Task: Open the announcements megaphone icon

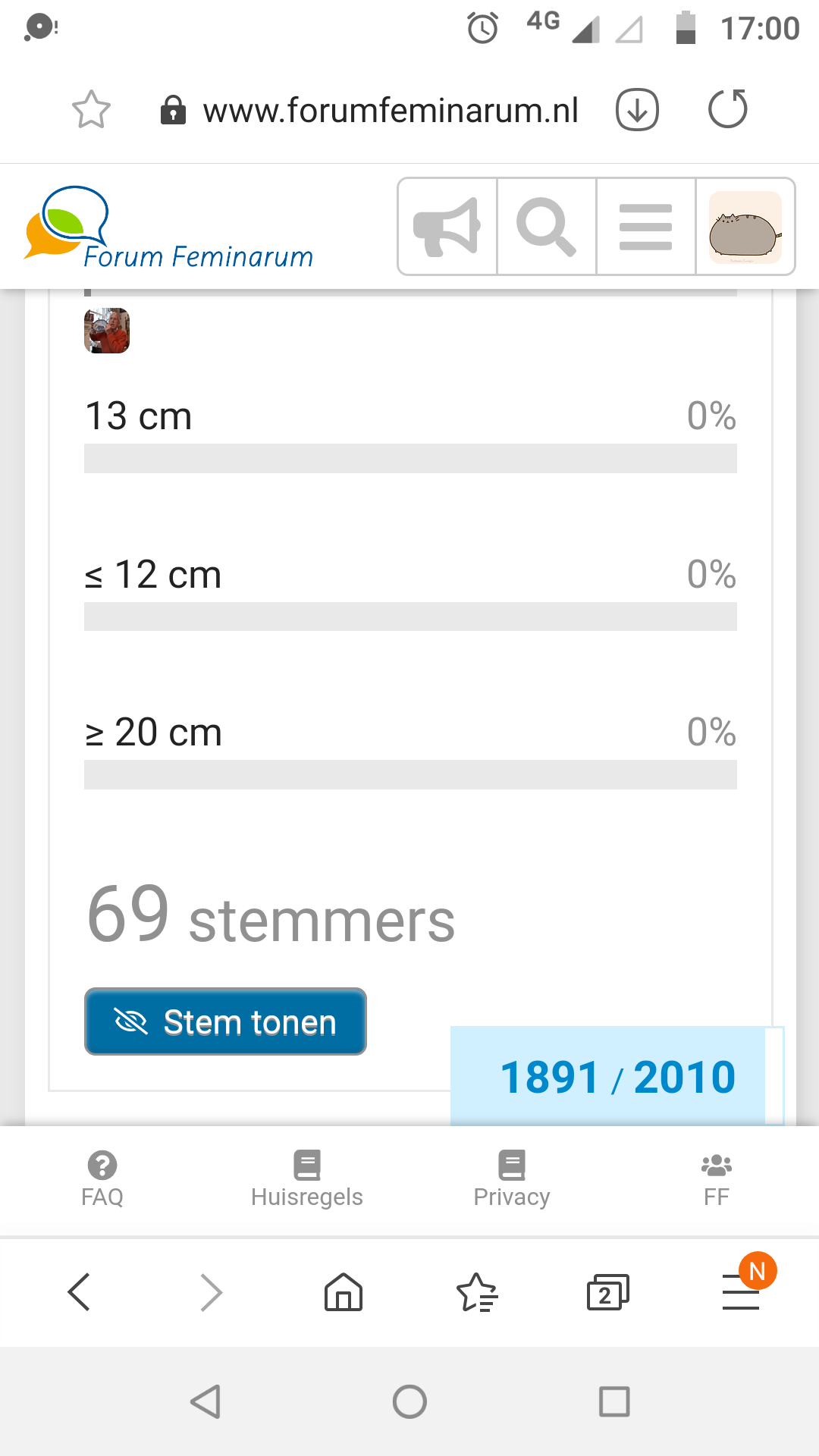Action: (x=447, y=227)
